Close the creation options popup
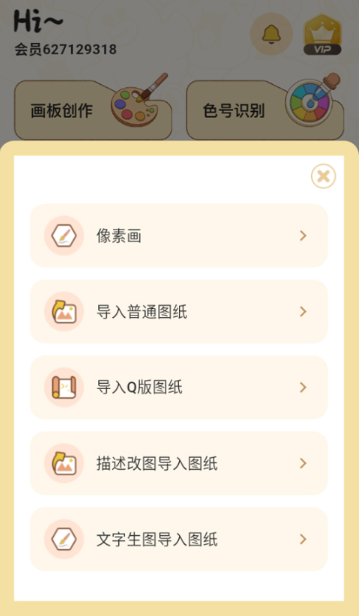The width and height of the screenshot is (361, 616). pos(323,176)
